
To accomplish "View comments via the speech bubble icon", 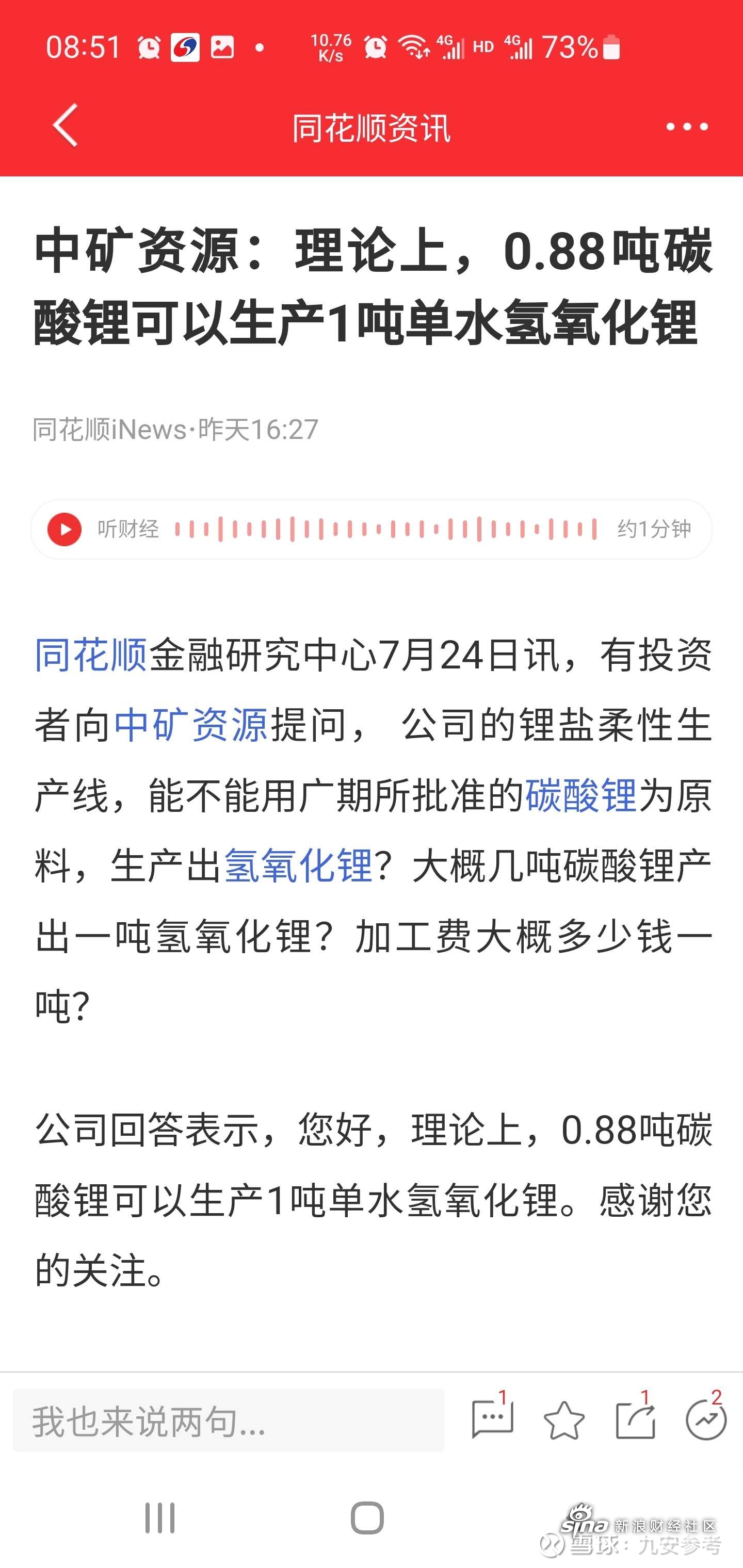I will (493, 1419).
